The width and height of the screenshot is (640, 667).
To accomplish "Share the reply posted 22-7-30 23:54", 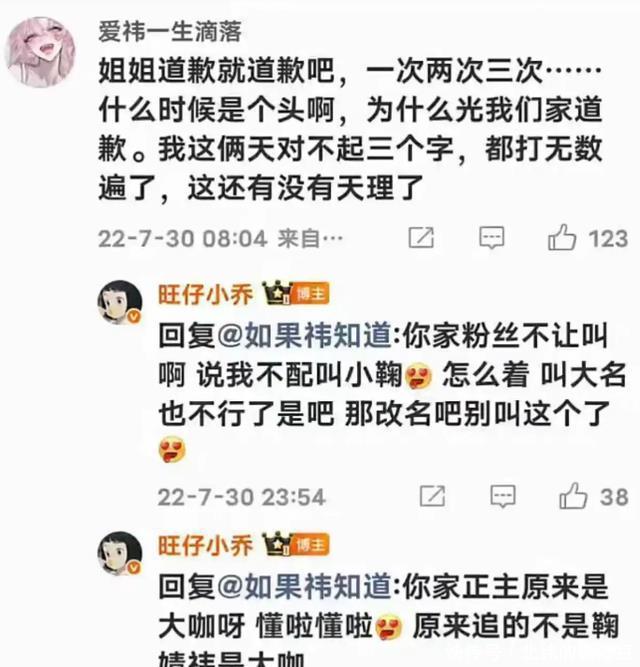I will click(432, 495).
